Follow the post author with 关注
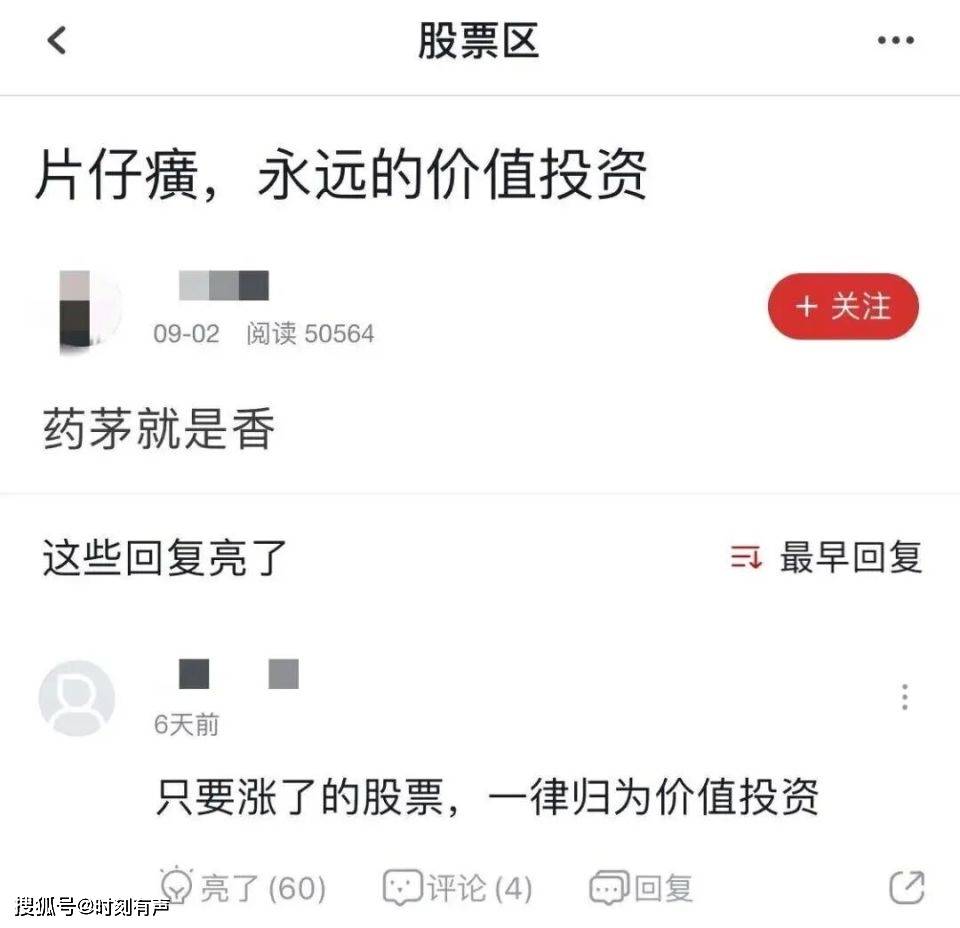The height and width of the screenshot is (928, 960). 843,306
